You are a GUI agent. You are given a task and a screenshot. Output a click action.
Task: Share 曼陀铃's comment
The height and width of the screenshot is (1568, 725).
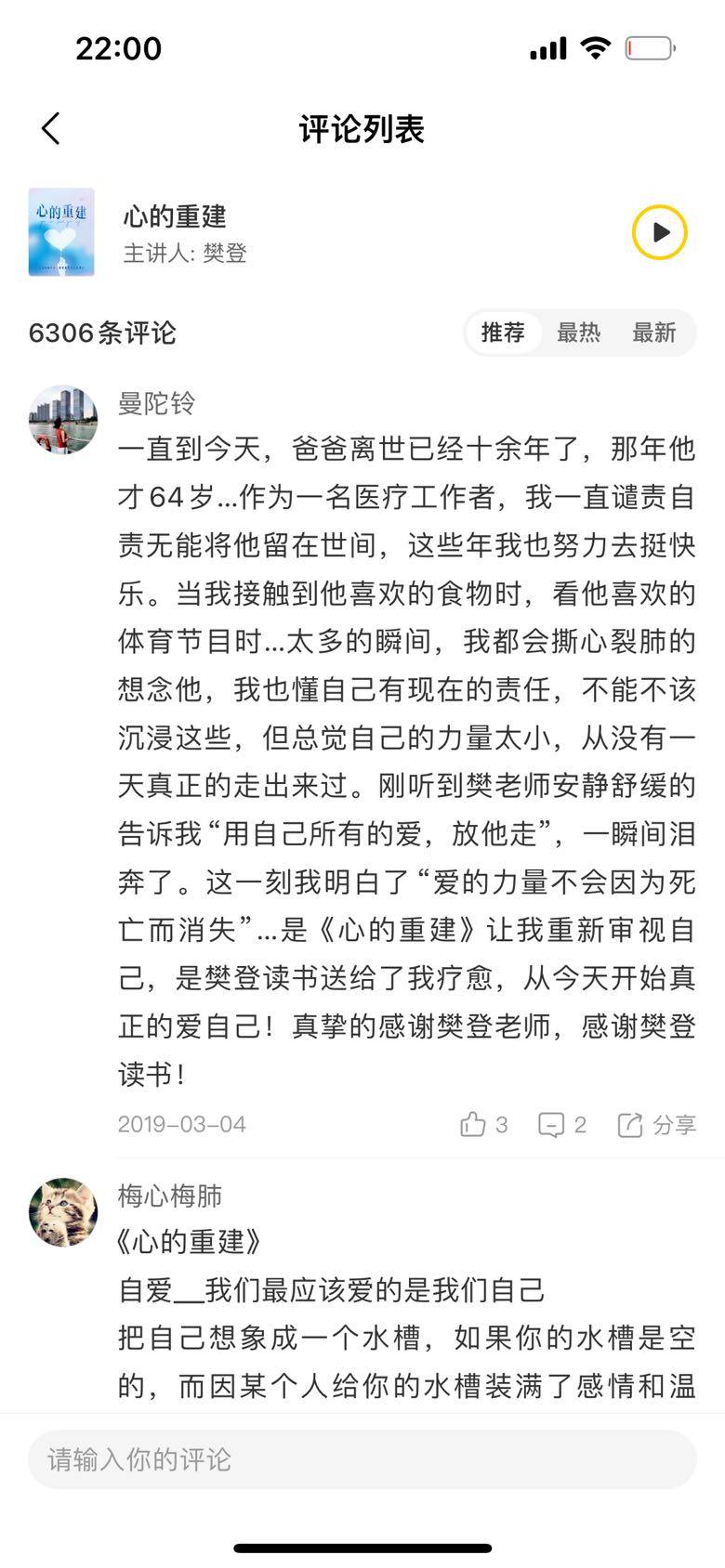coord(656,1125)
